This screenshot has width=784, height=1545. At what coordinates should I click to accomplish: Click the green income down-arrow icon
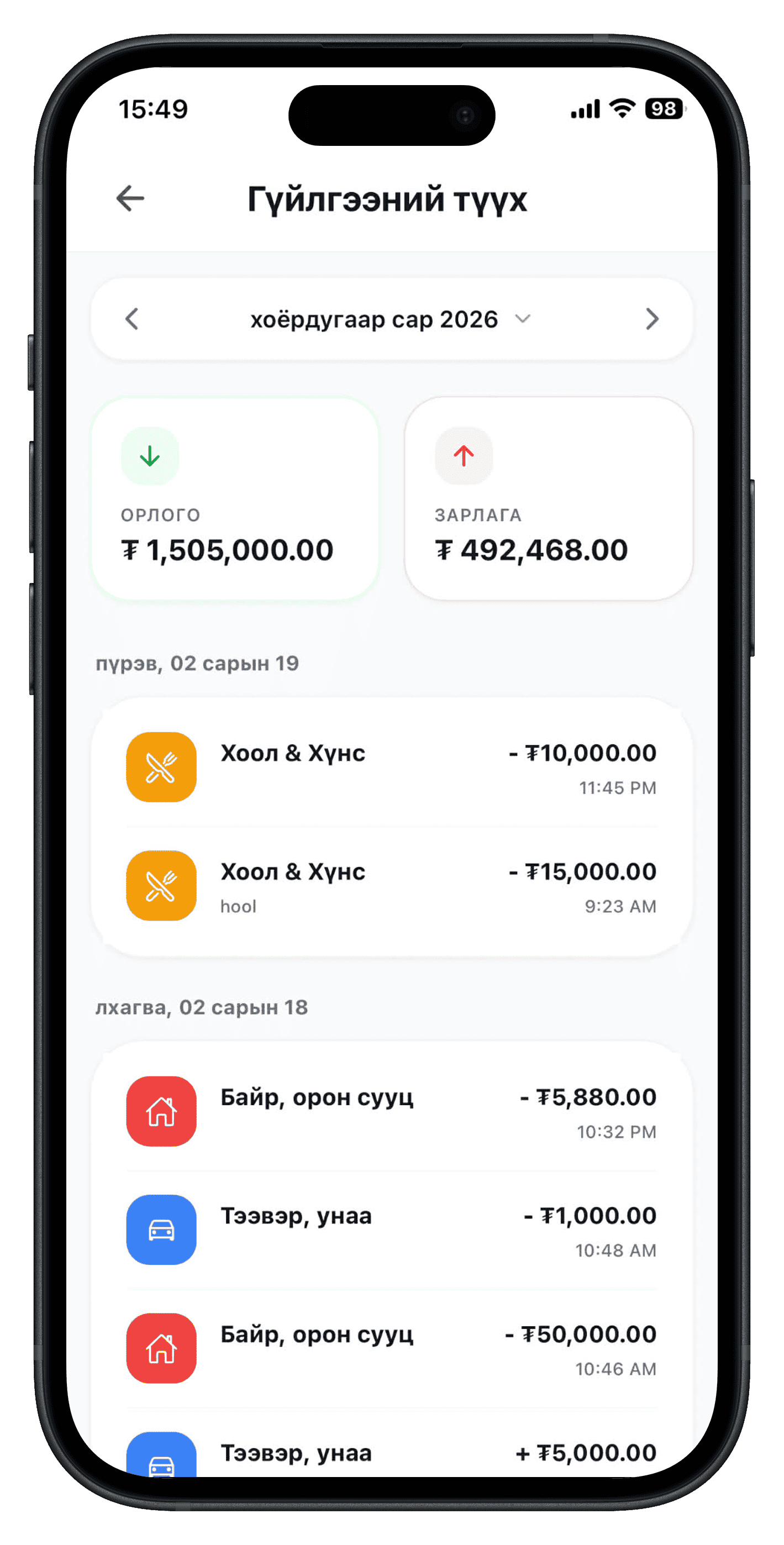pos(150,456)
